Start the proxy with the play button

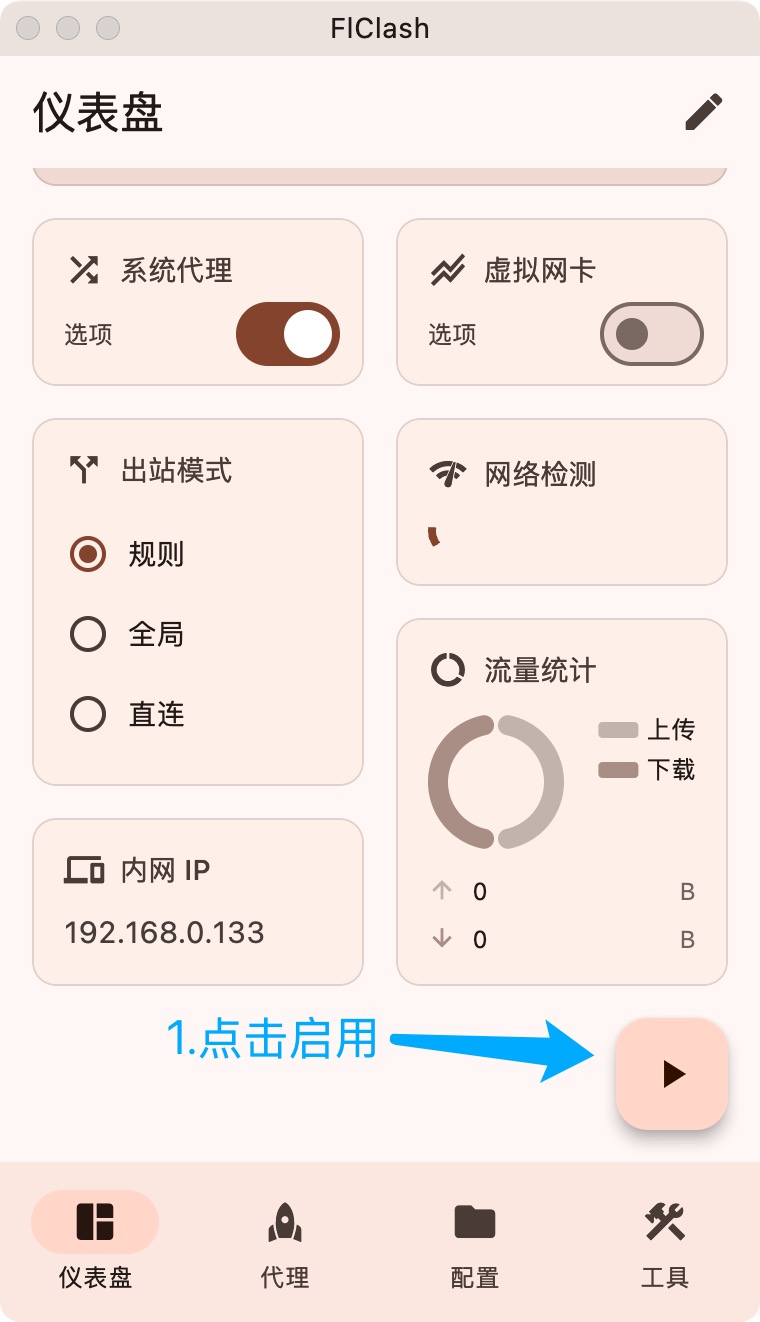(672, 1074)
